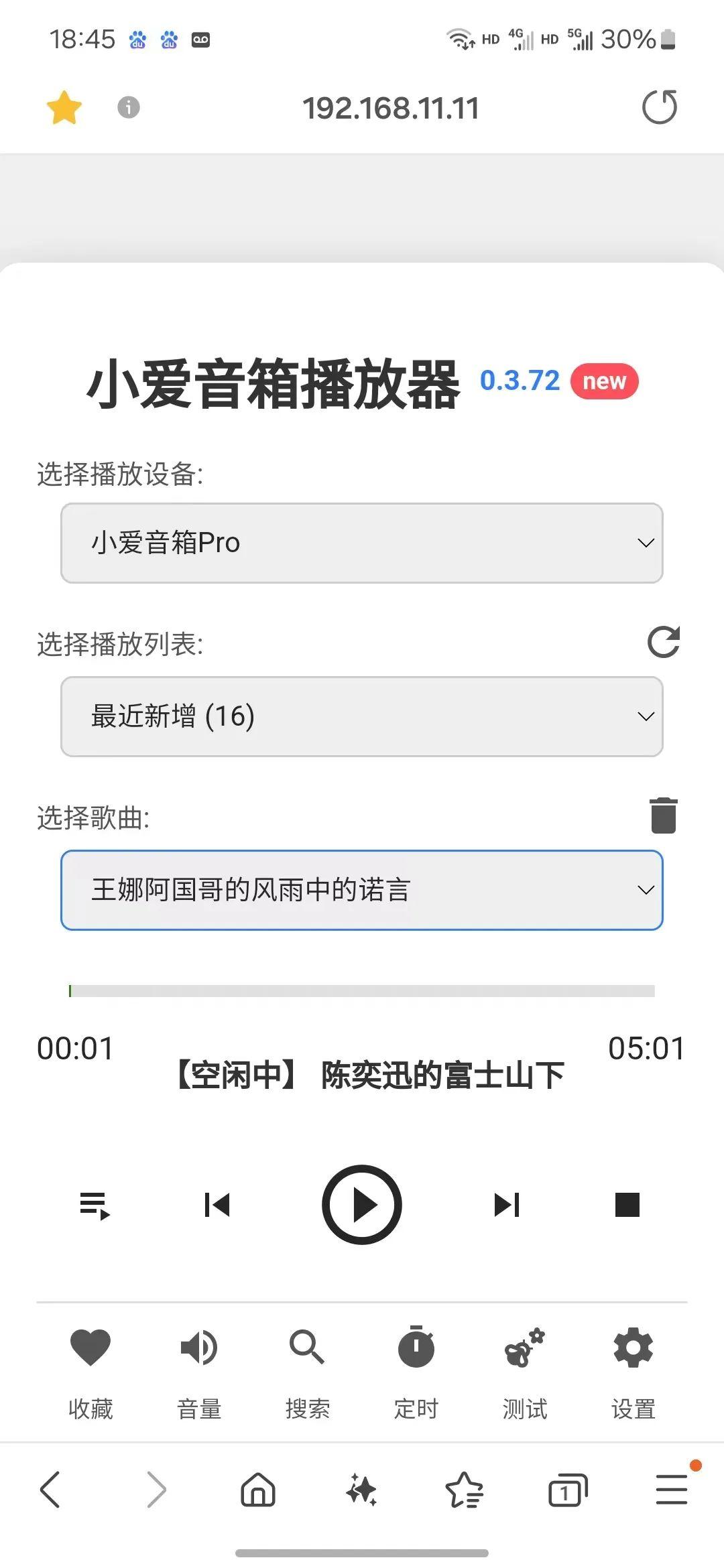Reload the page with the refresh button

coord(660,107)
